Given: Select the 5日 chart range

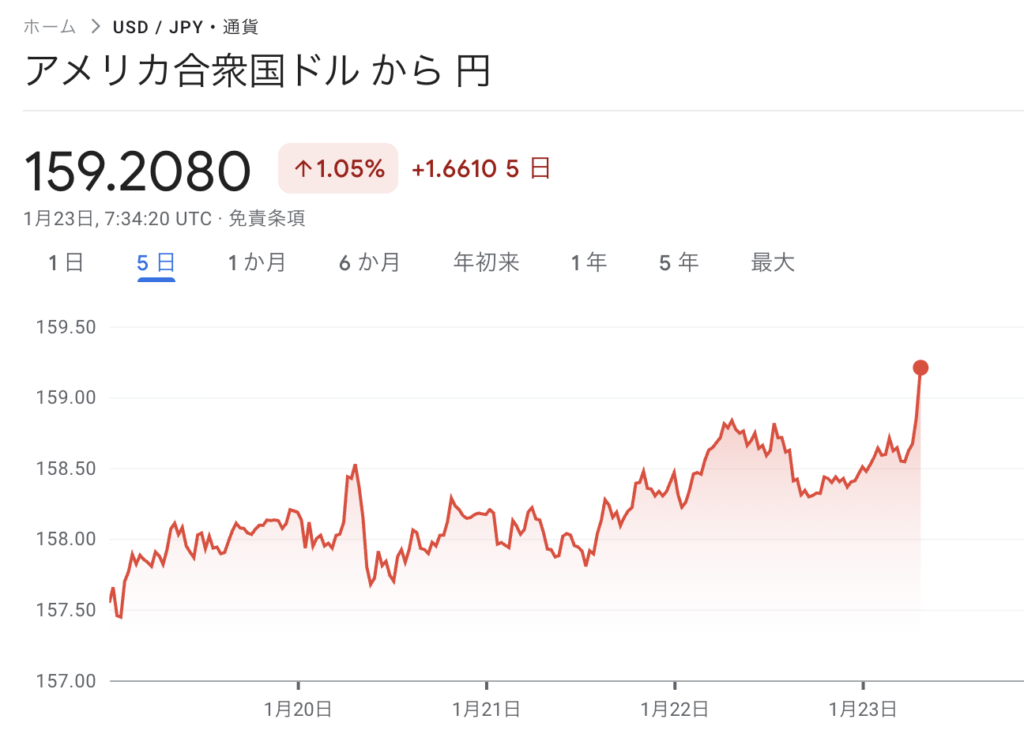Looking at the screenshot, I should click(x=156, y=263).
